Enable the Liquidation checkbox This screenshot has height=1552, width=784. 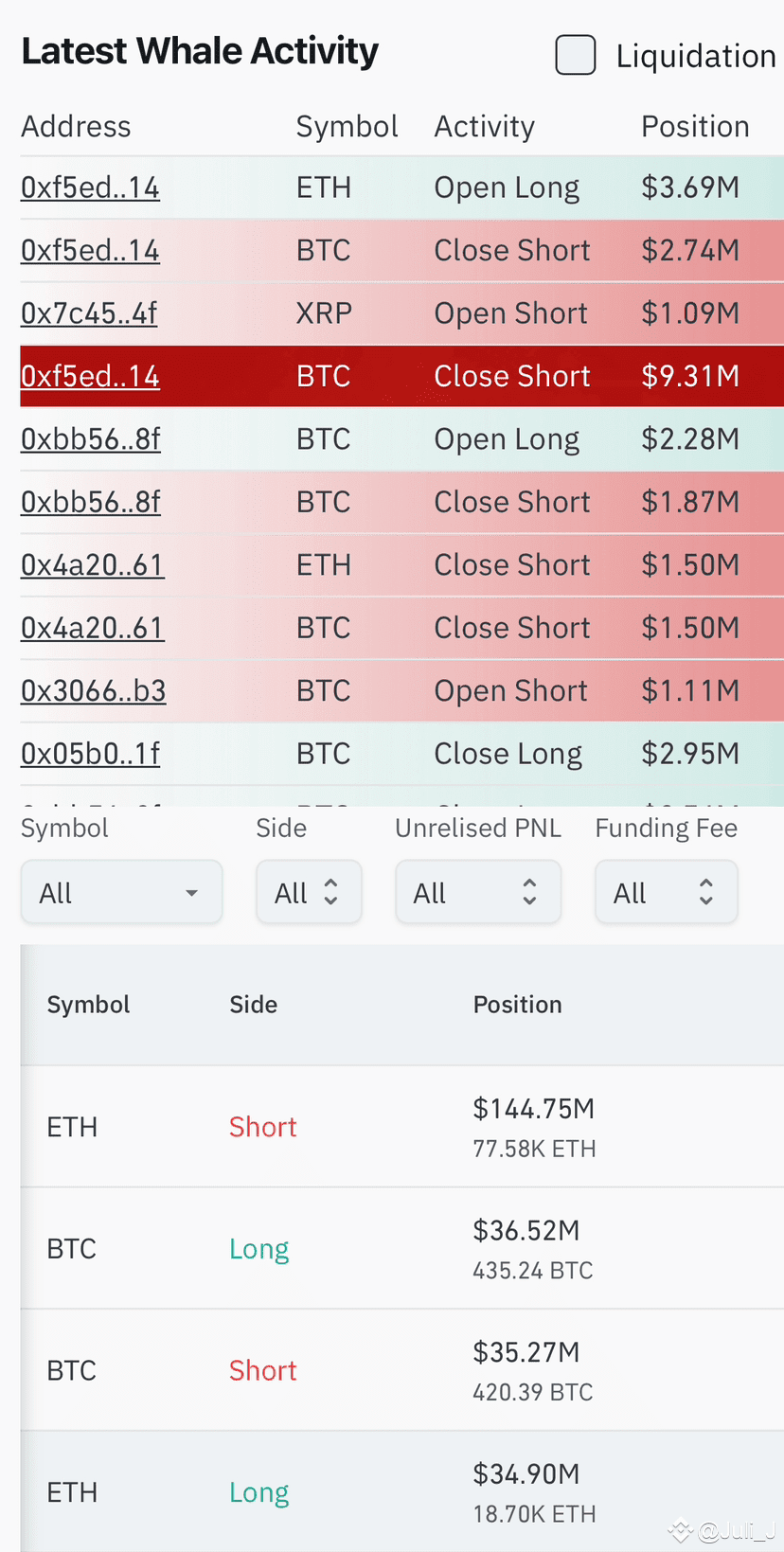click(x=575, y=55)
